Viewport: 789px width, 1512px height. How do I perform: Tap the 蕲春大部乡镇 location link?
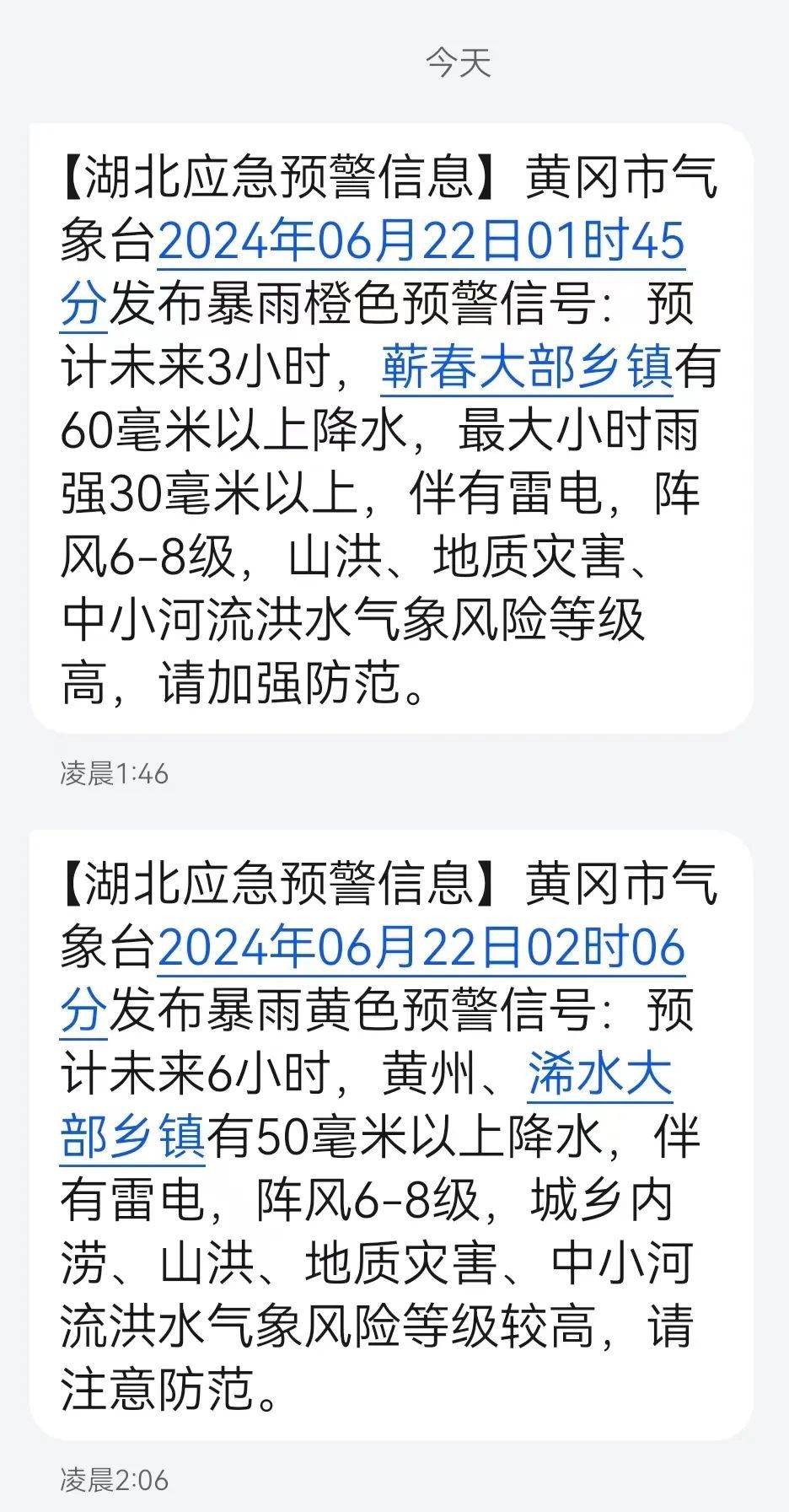(x=527, y=368)
